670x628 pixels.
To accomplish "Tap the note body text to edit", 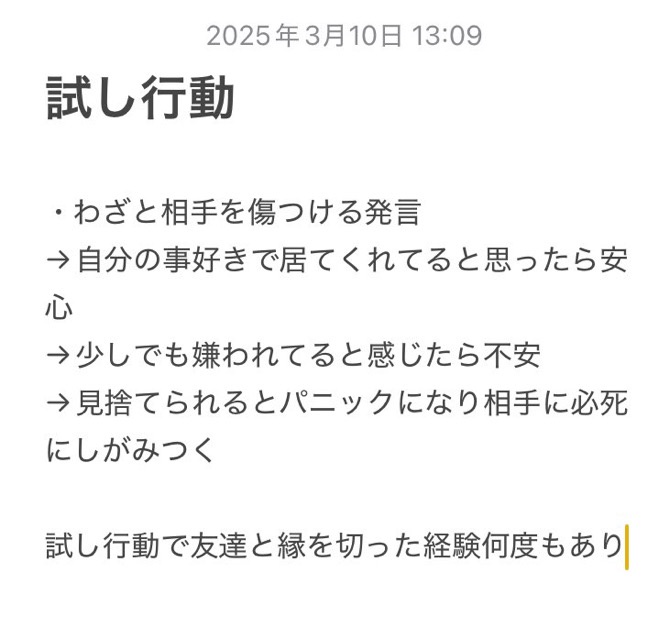I will tap(335, 355).
